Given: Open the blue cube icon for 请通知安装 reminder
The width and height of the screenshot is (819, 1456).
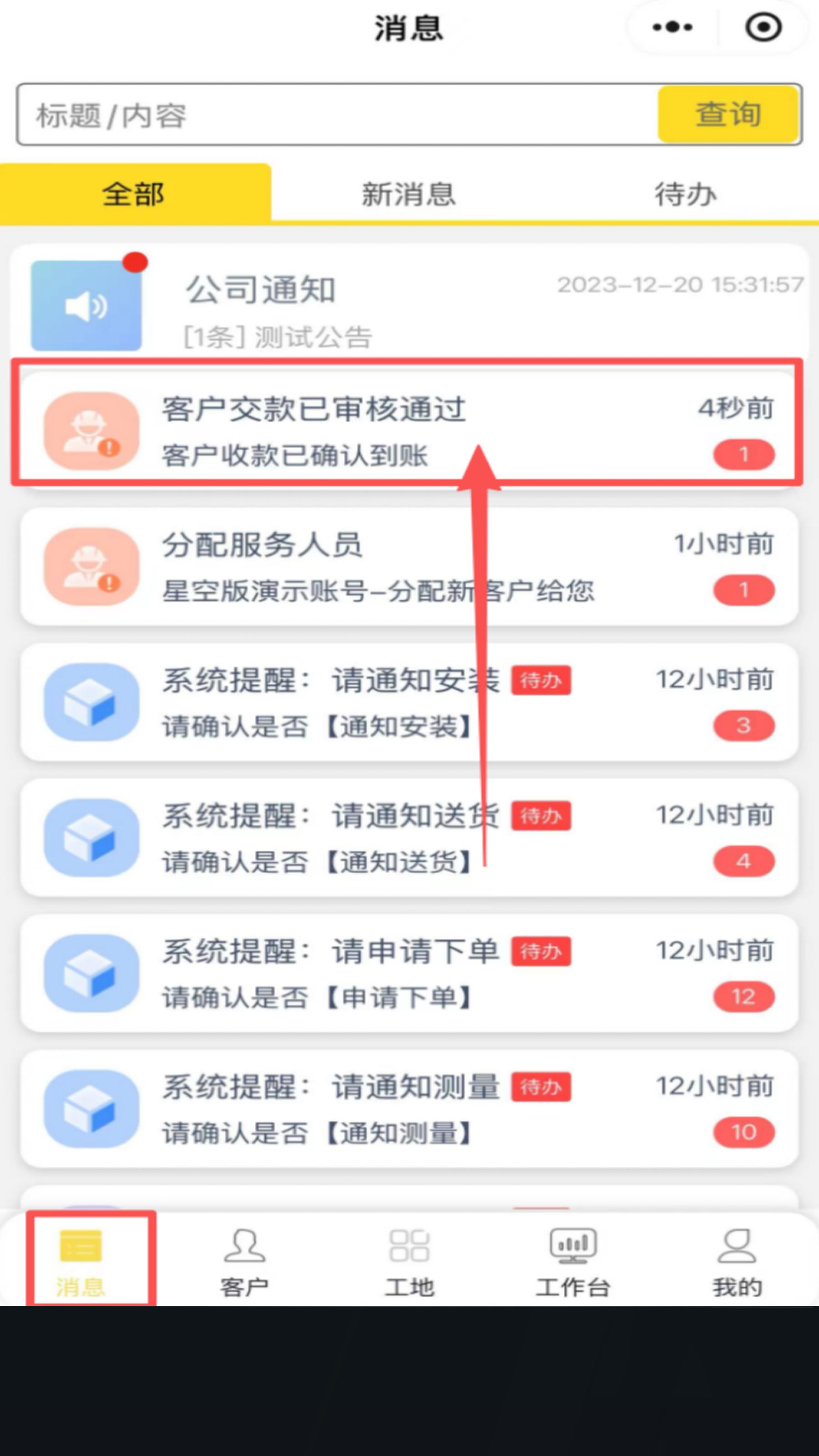Looking at the screenshot, I should (x=91, y=703).
